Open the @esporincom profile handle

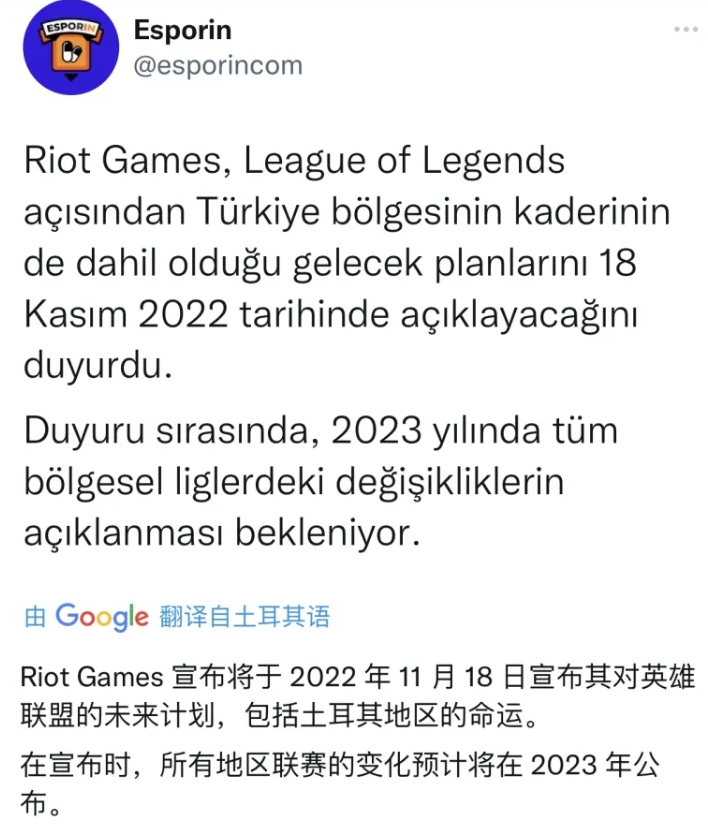point(217,65)
